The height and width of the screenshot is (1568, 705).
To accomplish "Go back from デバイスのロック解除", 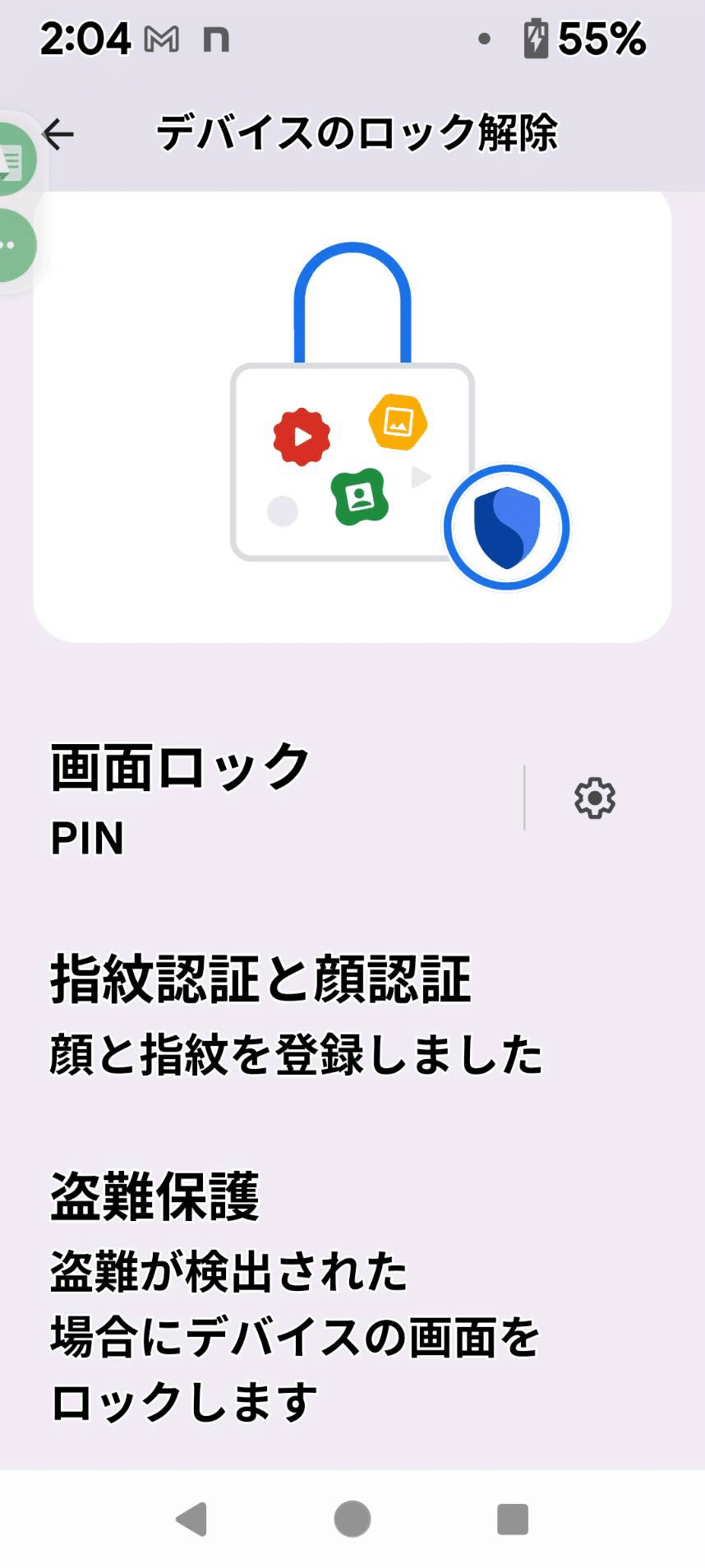I will tap(58, 134).
